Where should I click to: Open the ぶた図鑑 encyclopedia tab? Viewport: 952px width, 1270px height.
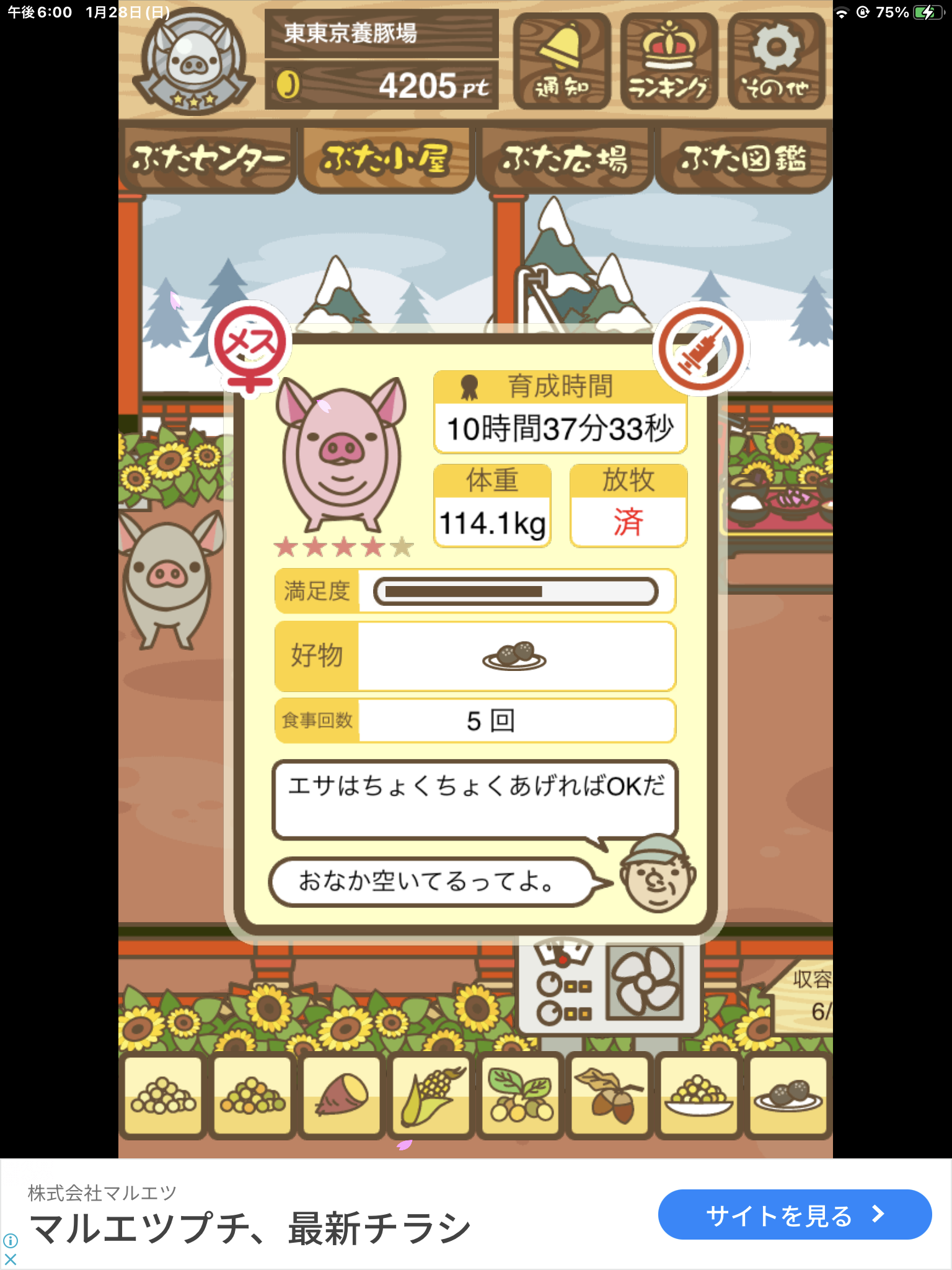point(743,159)
